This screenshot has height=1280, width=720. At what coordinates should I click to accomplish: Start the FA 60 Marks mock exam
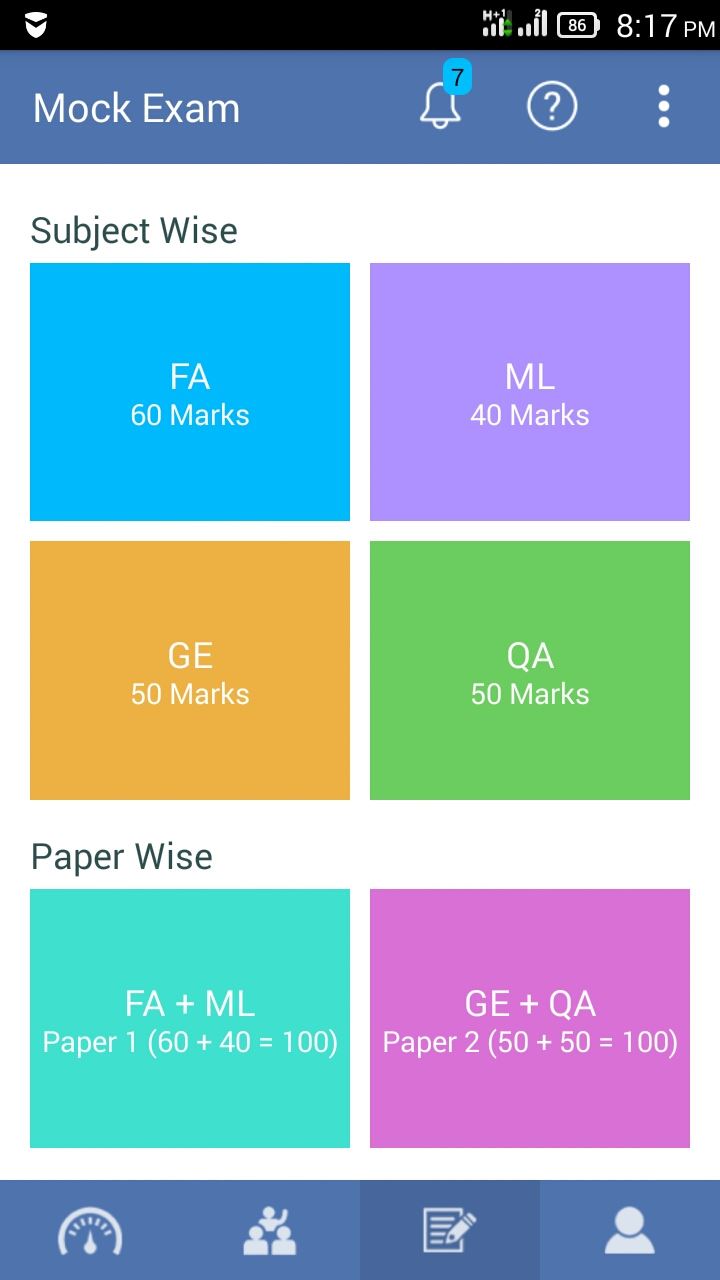click(190, 392)
